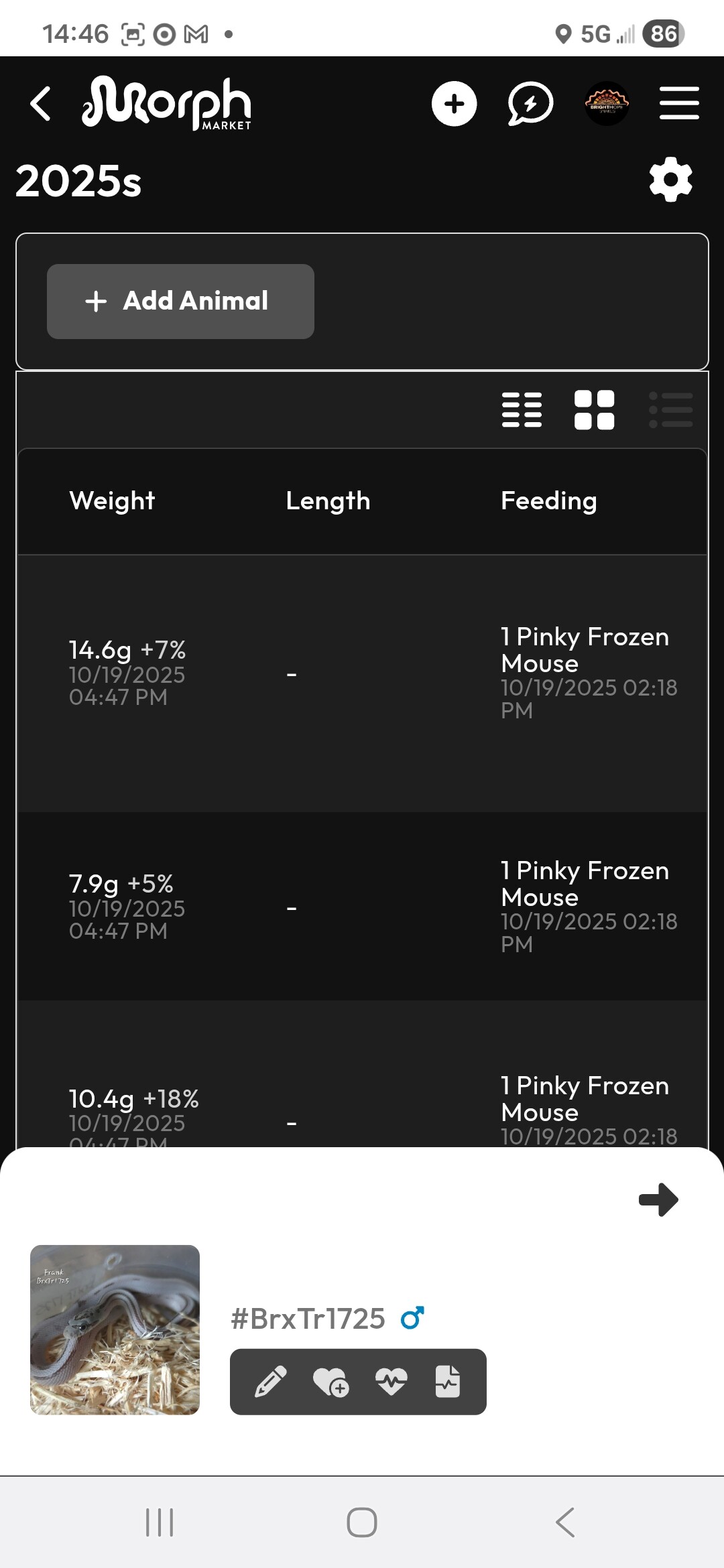This screenshot has width=724, height=1568.
Task: Switch to the grid view
Action: 594,409
